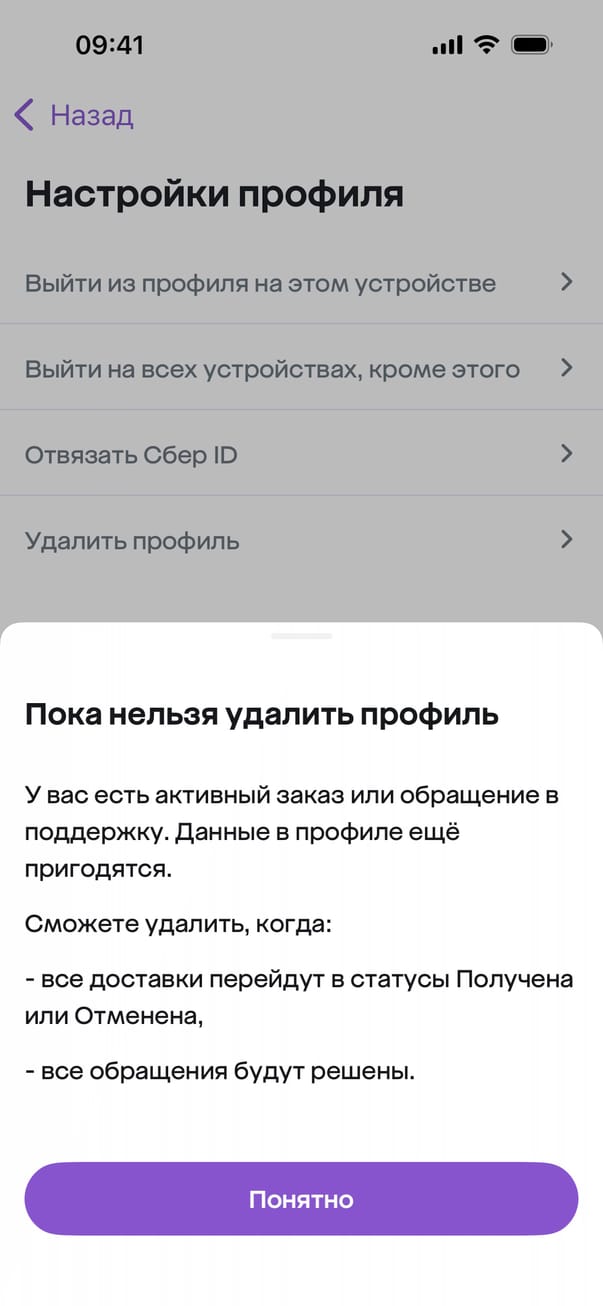Screen dimensions: 603x1306
Task: Open the Удалить профиль row
Action: (x=300, y=541)
